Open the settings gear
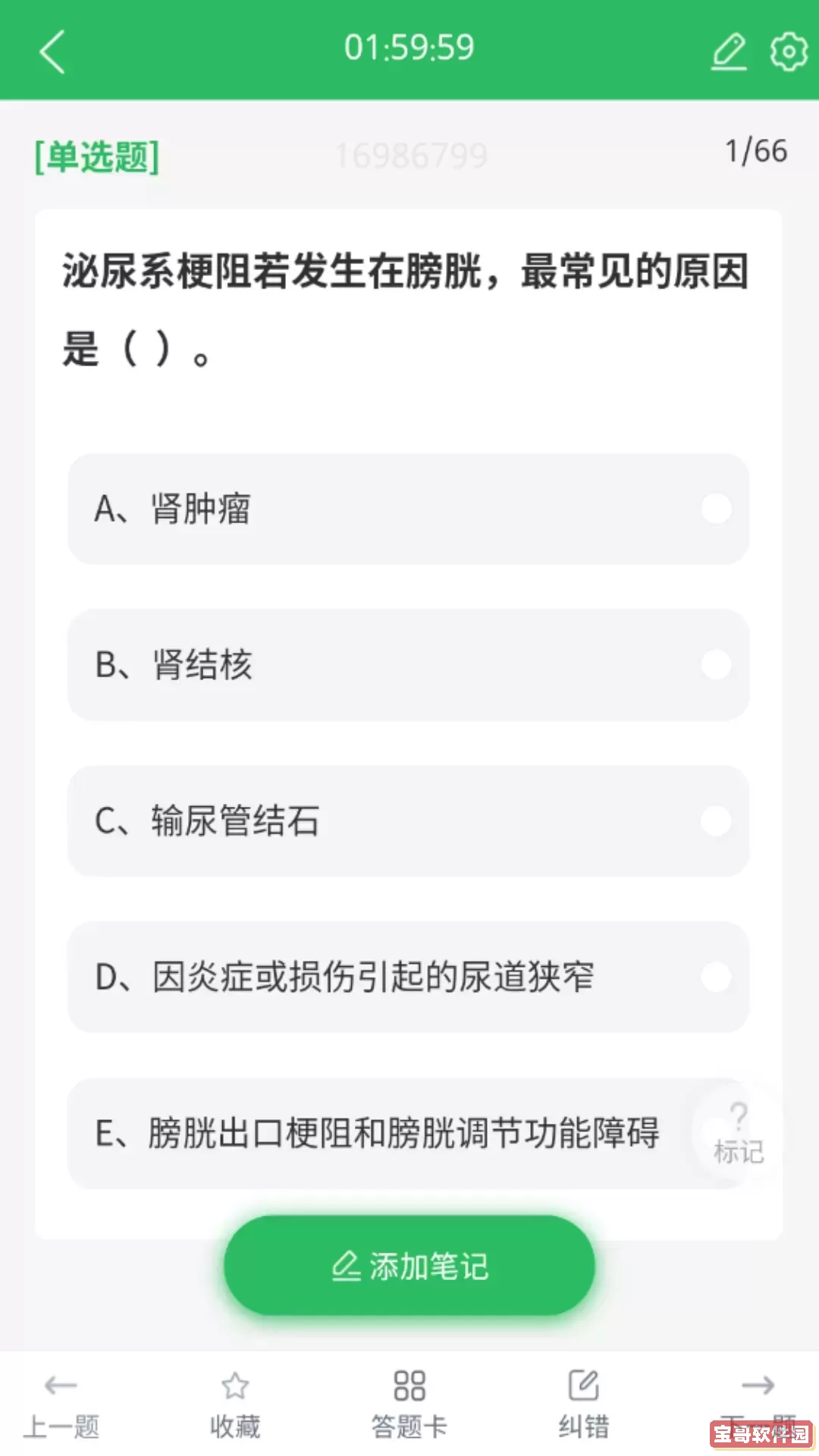This screenshot has height=1456, width=819. tap(789, 52)
